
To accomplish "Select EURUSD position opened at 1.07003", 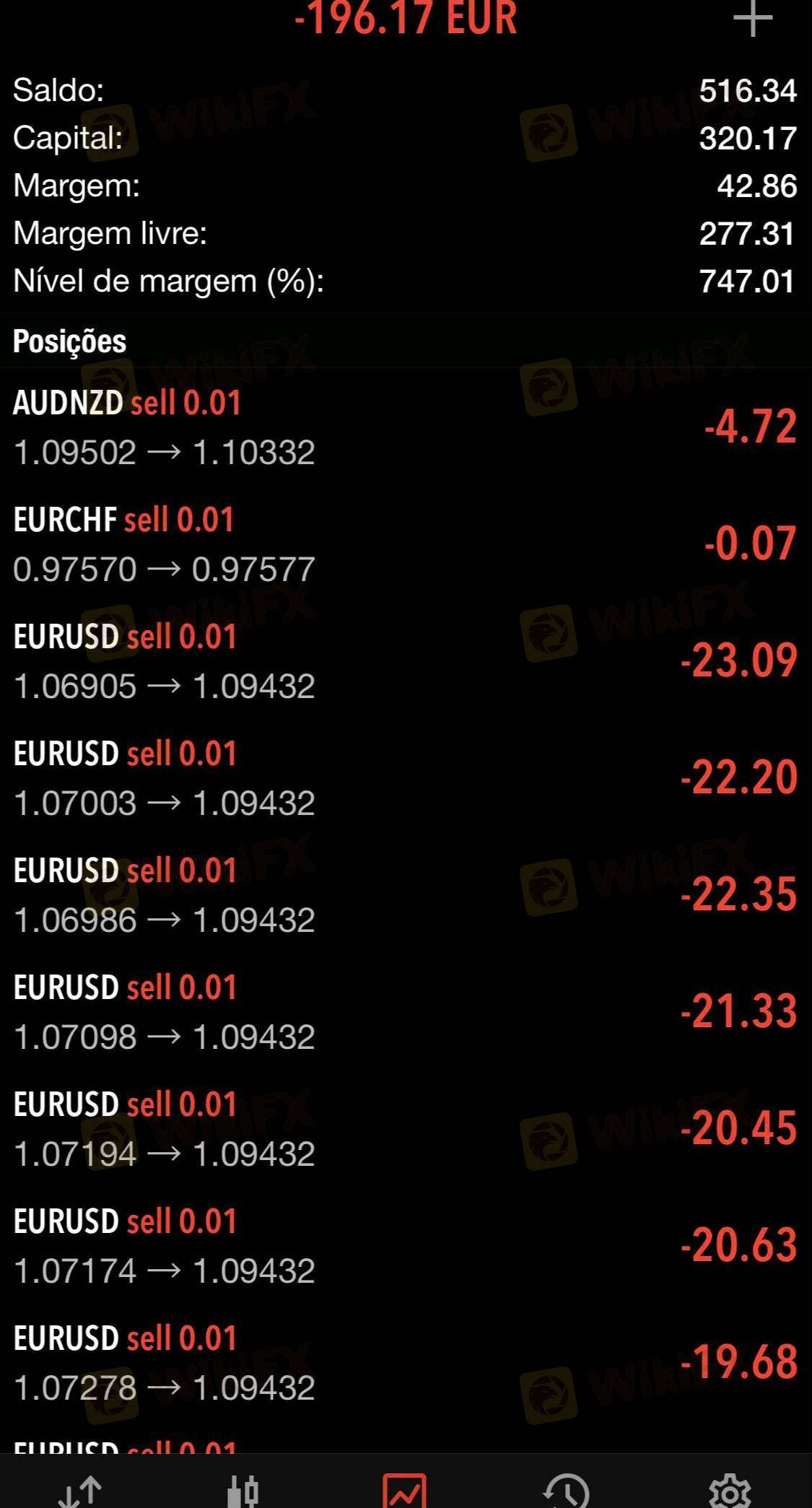I will pos(404,777).
